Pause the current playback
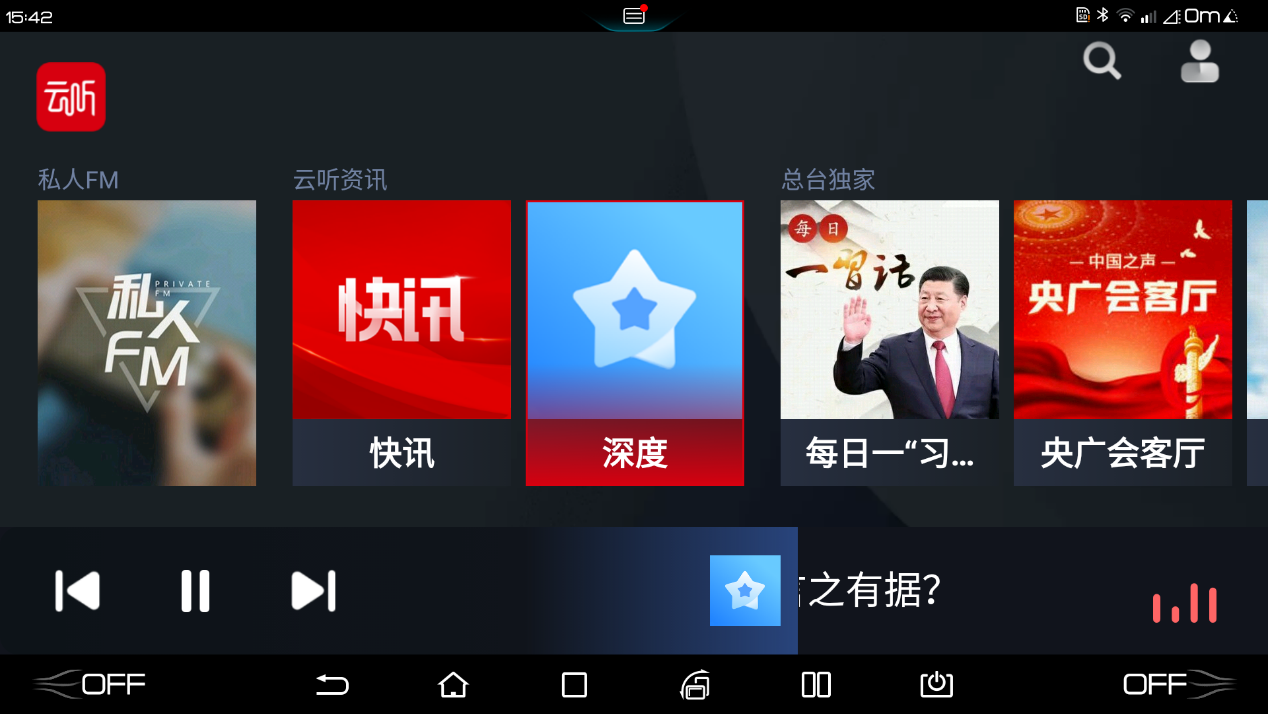 pos(195,591)
